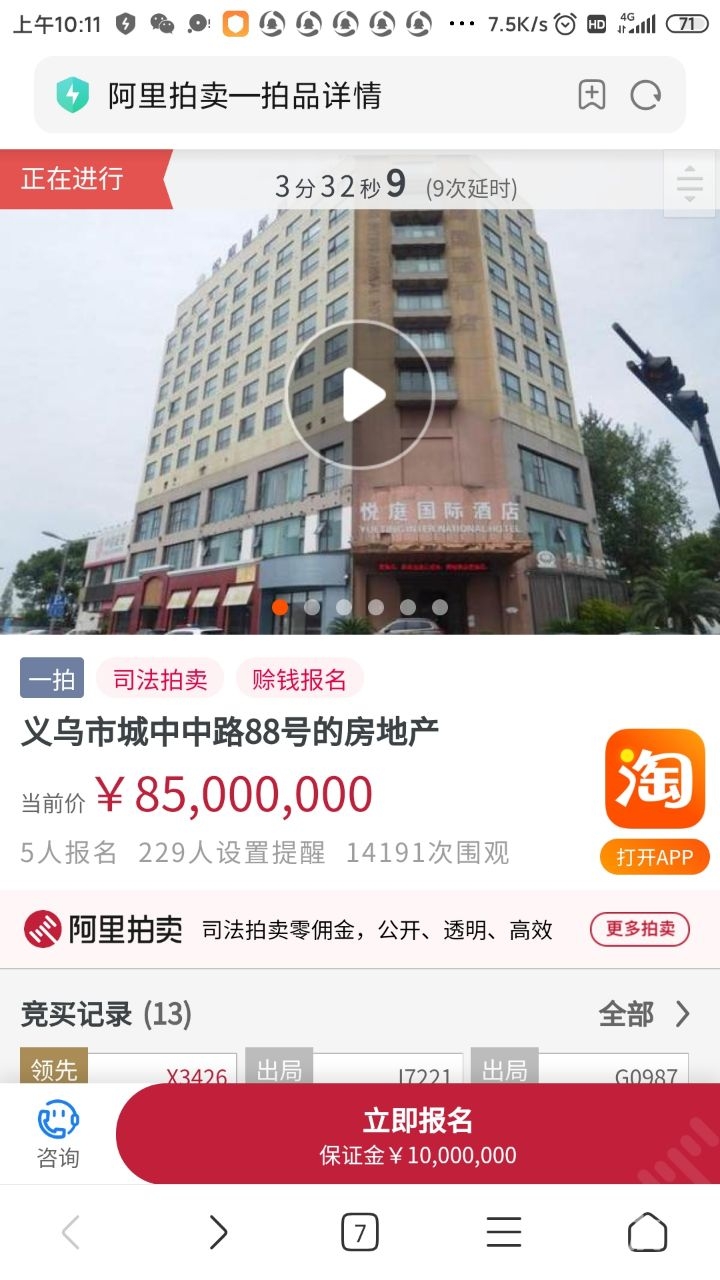
Task: Open 全部 bidding records
Action: tap(645, 1014)
